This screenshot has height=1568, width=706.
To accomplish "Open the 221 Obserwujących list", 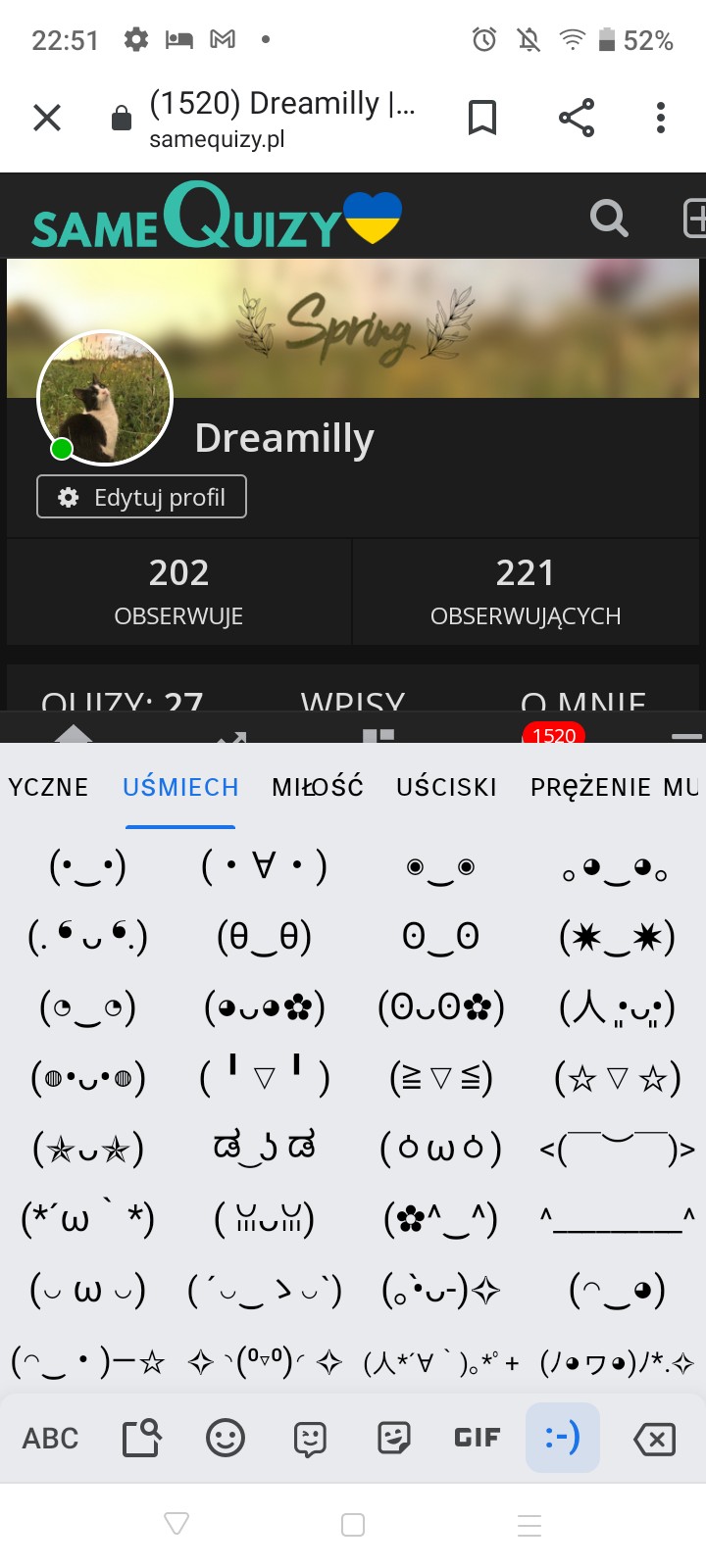I will pos(526,591).
